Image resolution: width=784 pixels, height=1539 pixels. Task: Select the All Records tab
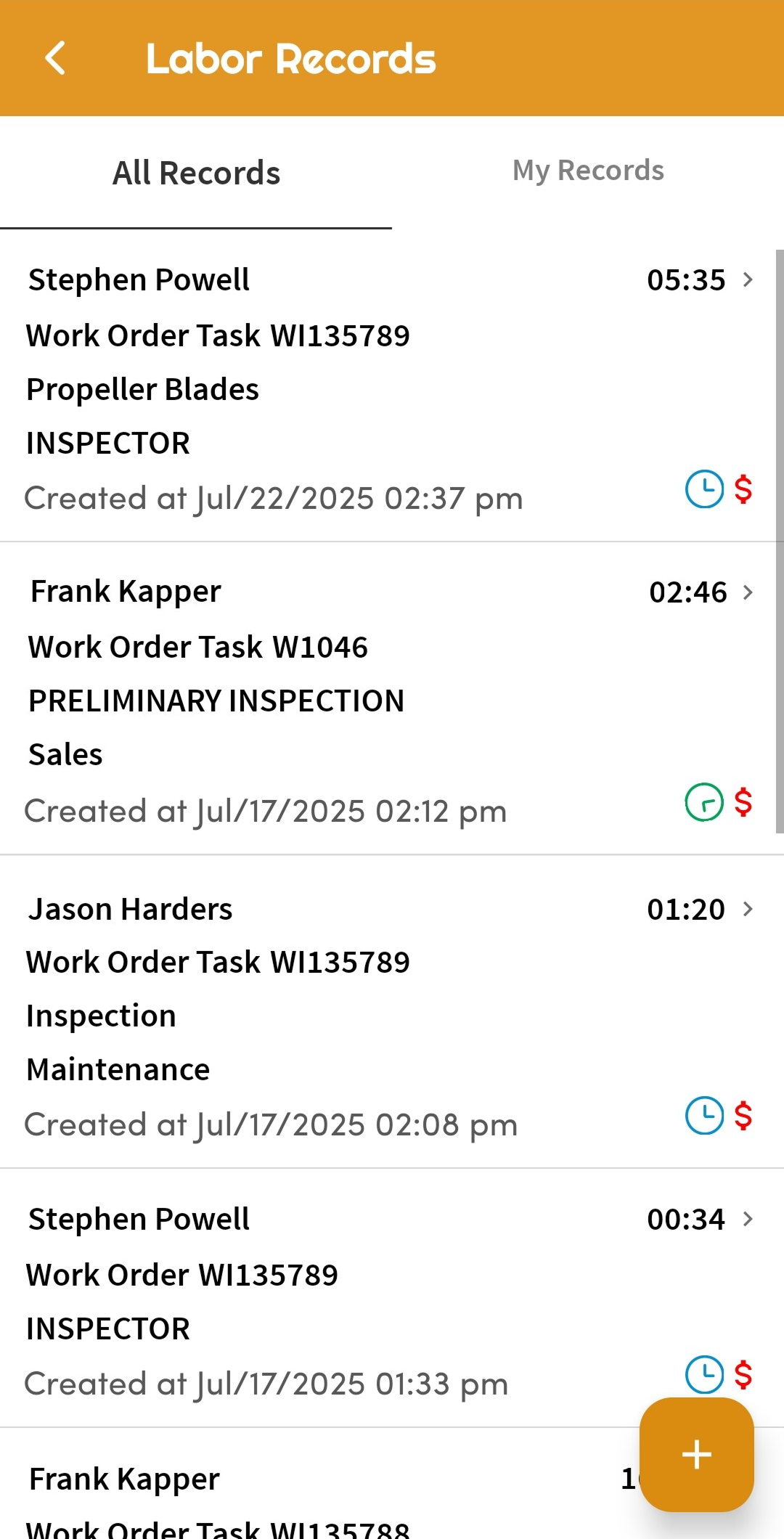196,174
